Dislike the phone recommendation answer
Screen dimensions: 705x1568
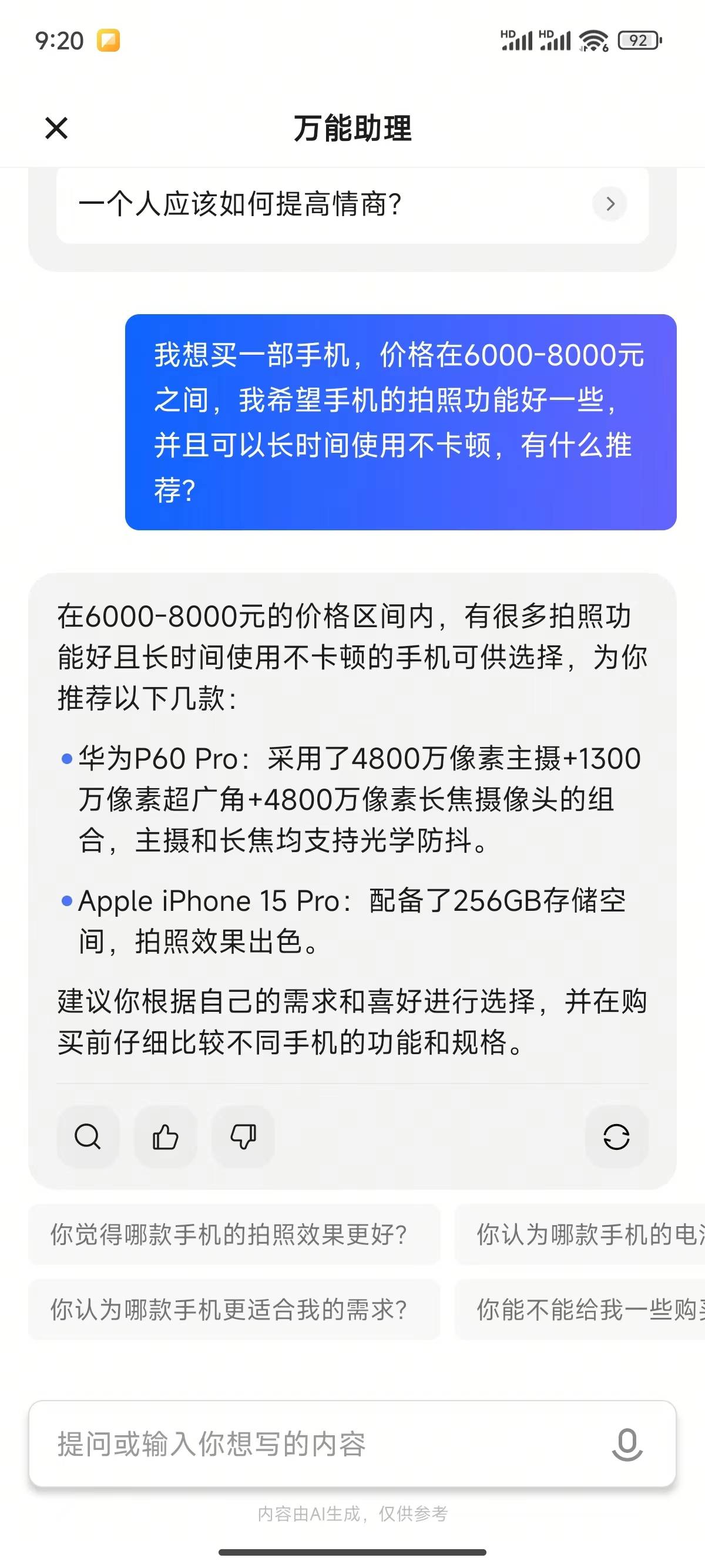(x=242, y=1136)
